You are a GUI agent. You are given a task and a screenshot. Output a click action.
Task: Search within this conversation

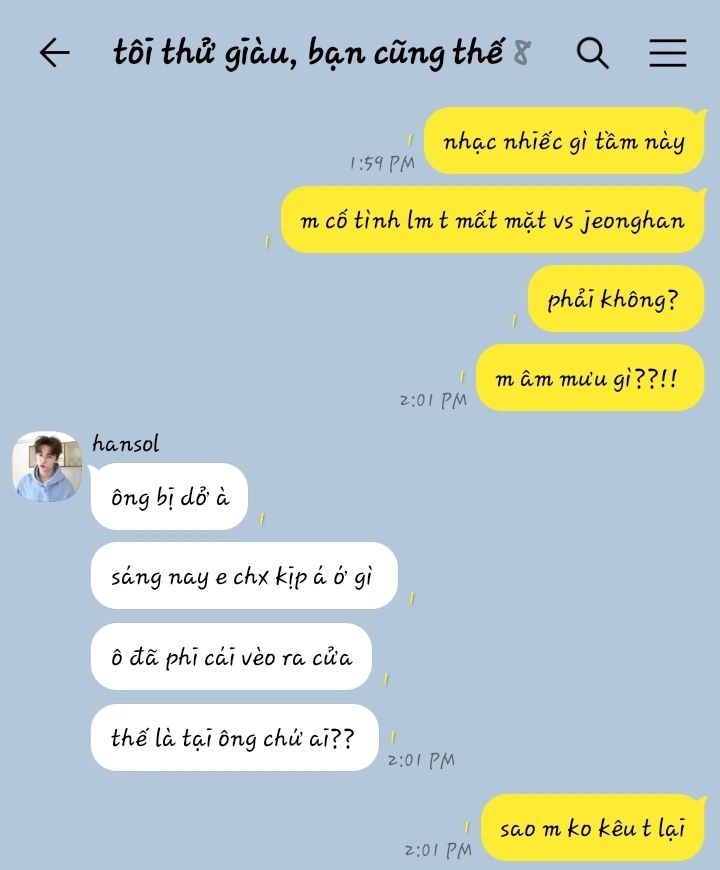pyautogui.click(x=592, y=53)
